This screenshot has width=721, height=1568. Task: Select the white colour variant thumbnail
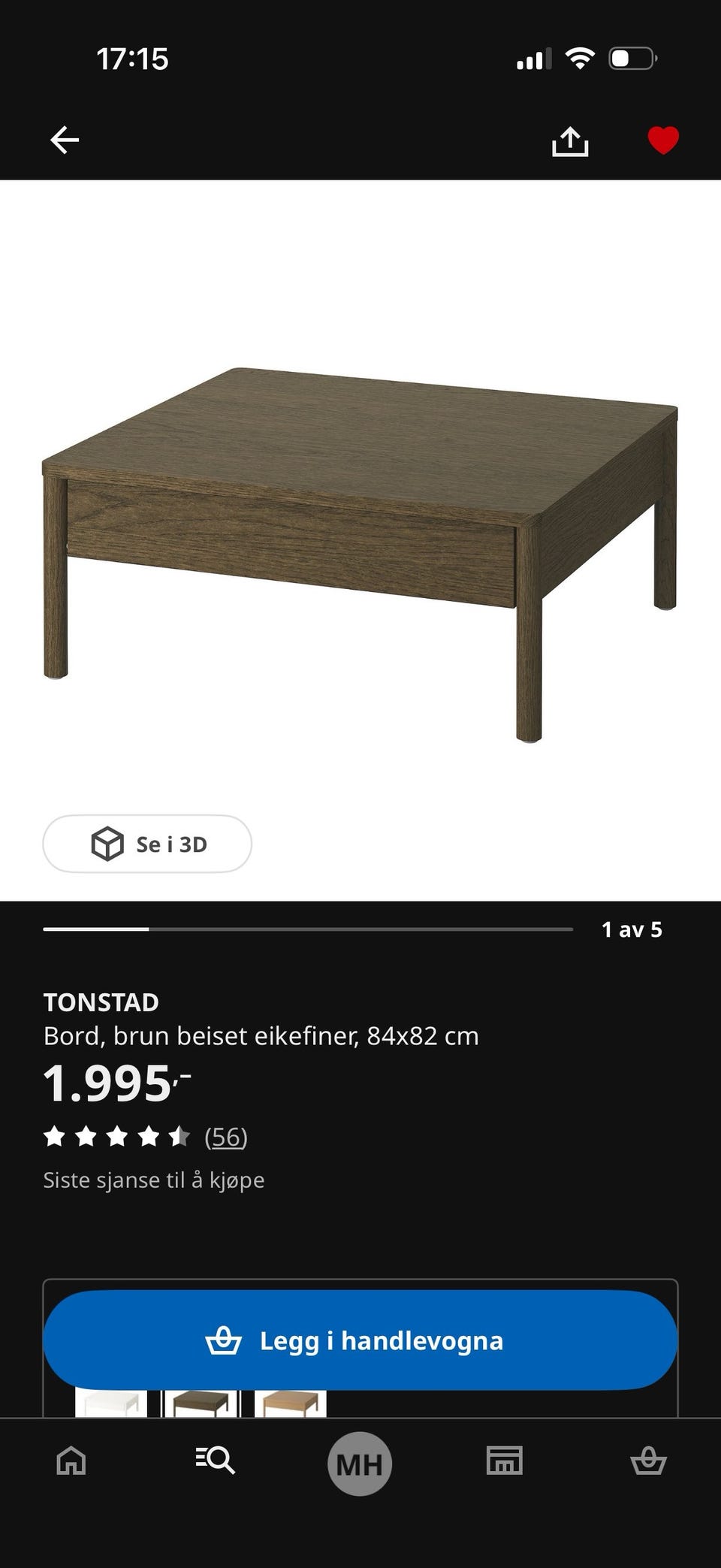[x=111, y=1403]
